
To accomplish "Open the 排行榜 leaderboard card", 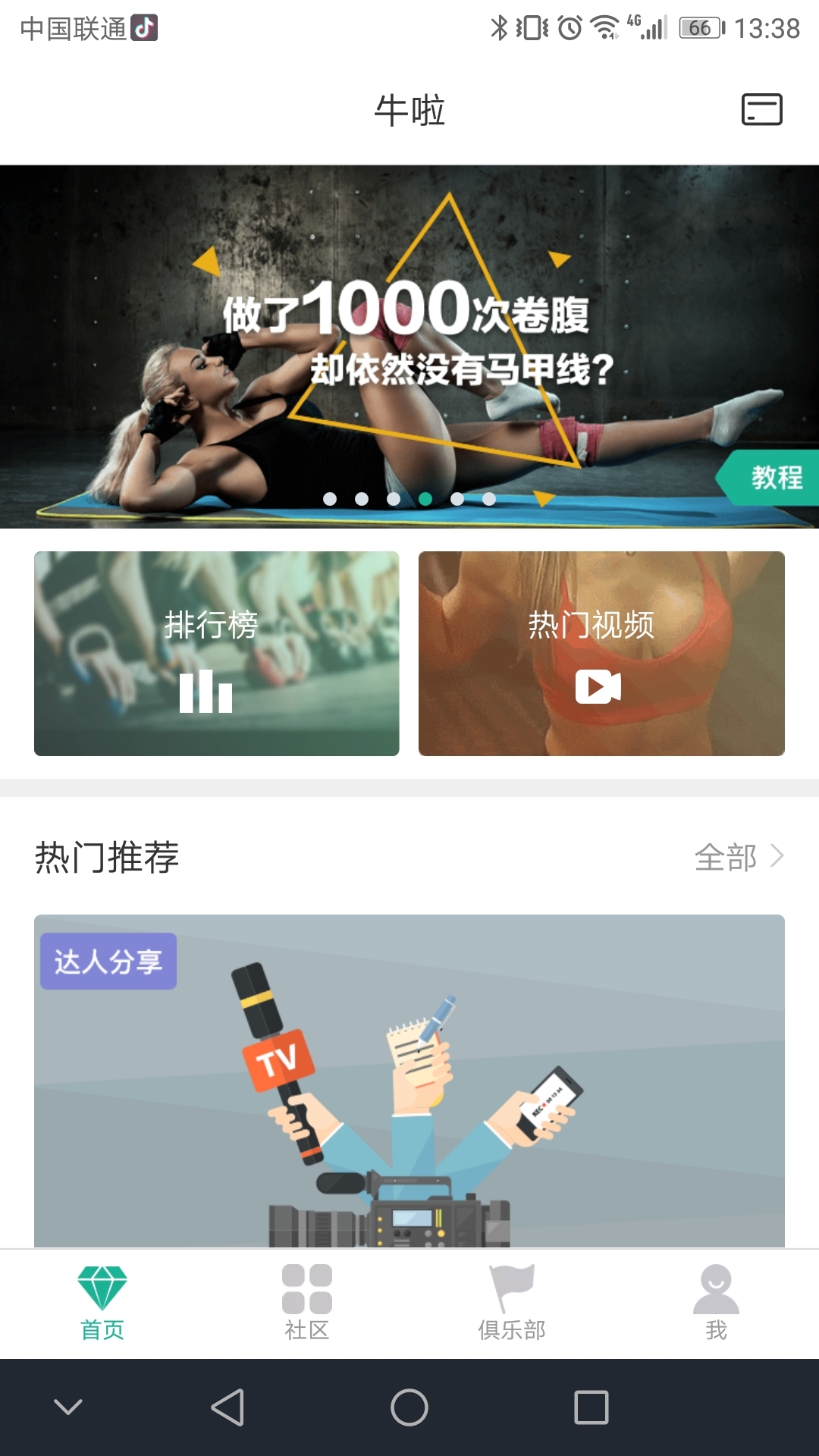I will pyautogui.click(x=217, y=653).
